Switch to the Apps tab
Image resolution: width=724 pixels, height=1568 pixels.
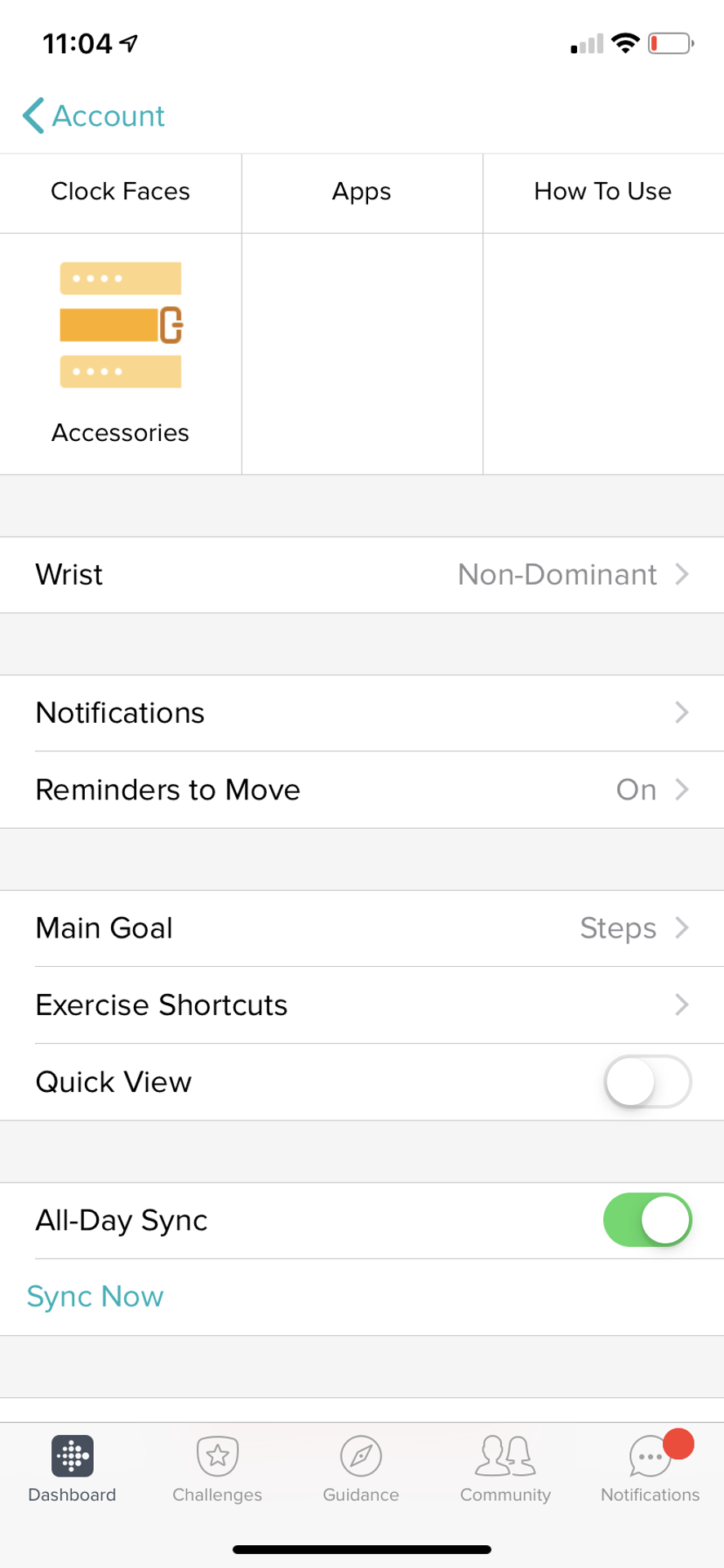click(361, 192)
